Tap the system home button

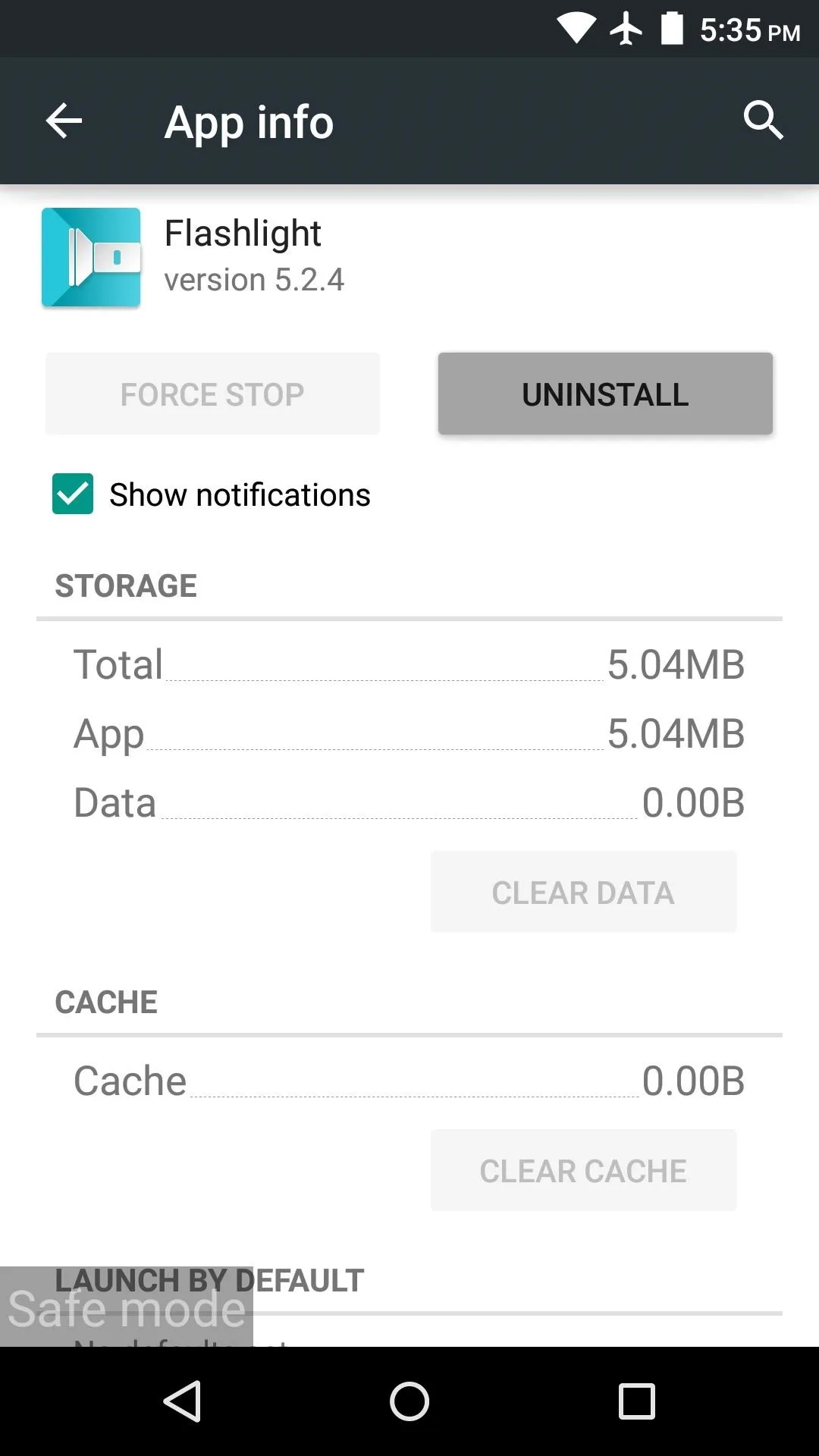409,1401
